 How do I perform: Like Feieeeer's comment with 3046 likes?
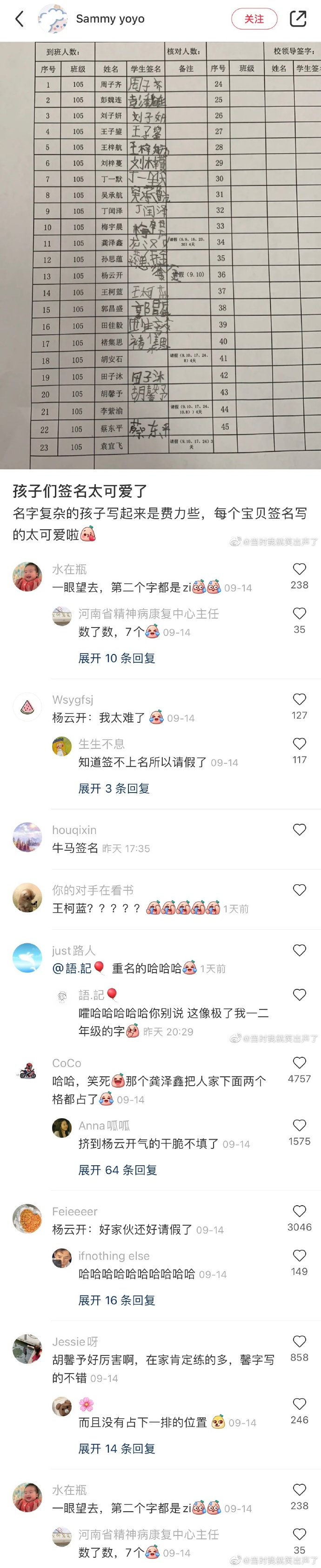[x=299, y=1211]
